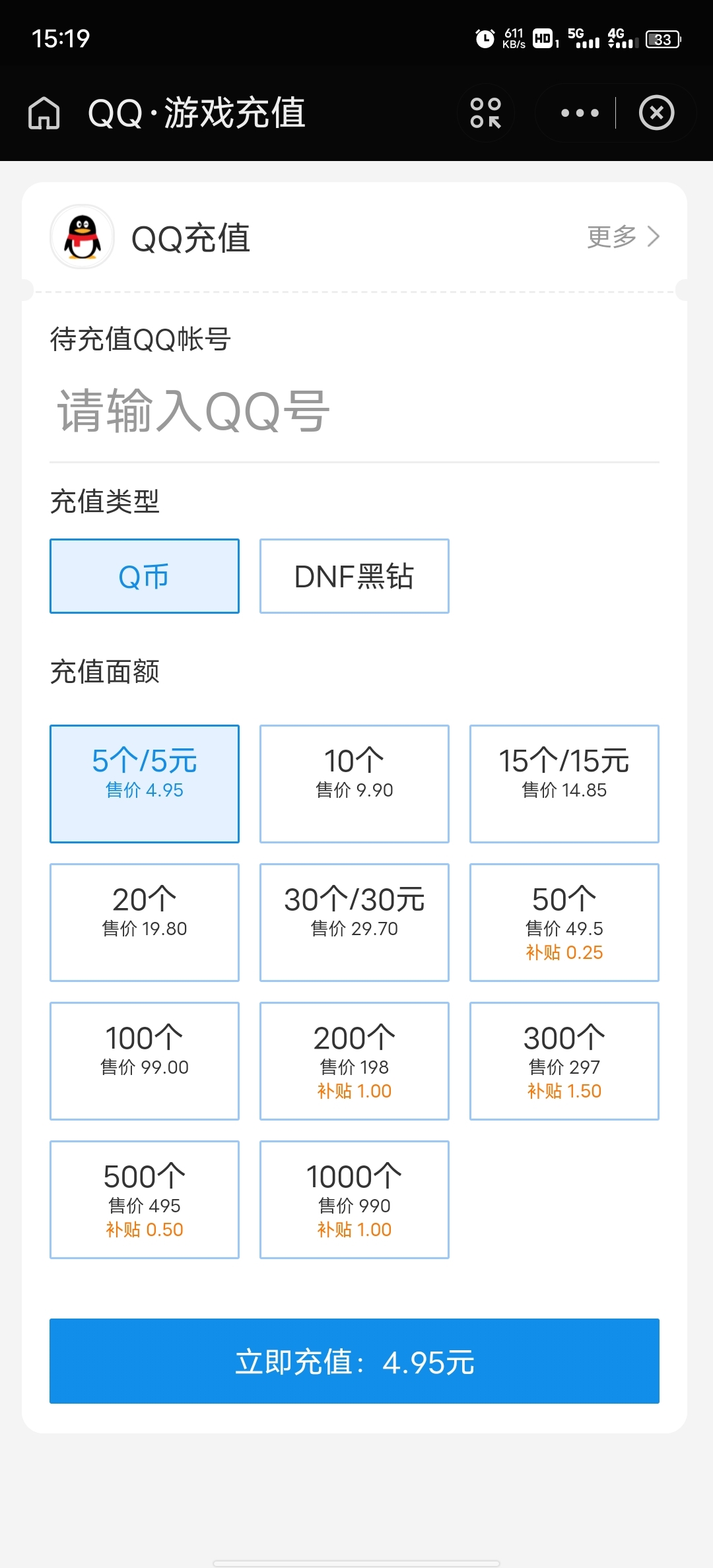Open the mini program switcher icon
The image size is (713, 1568).
point(486,113)
